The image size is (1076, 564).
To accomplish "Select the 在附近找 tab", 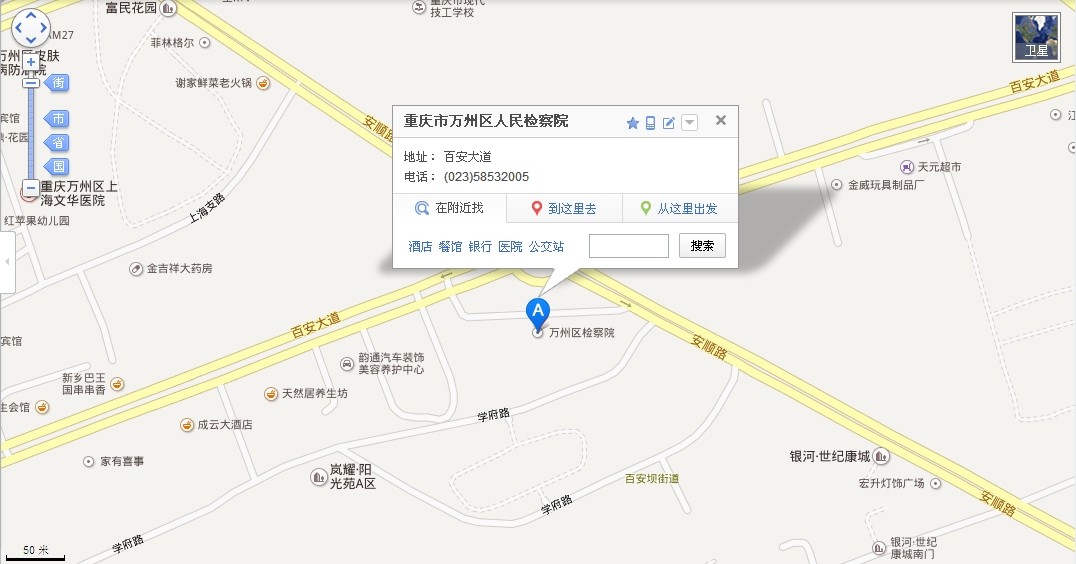I will pyautogui.click(x=450, y=208).
